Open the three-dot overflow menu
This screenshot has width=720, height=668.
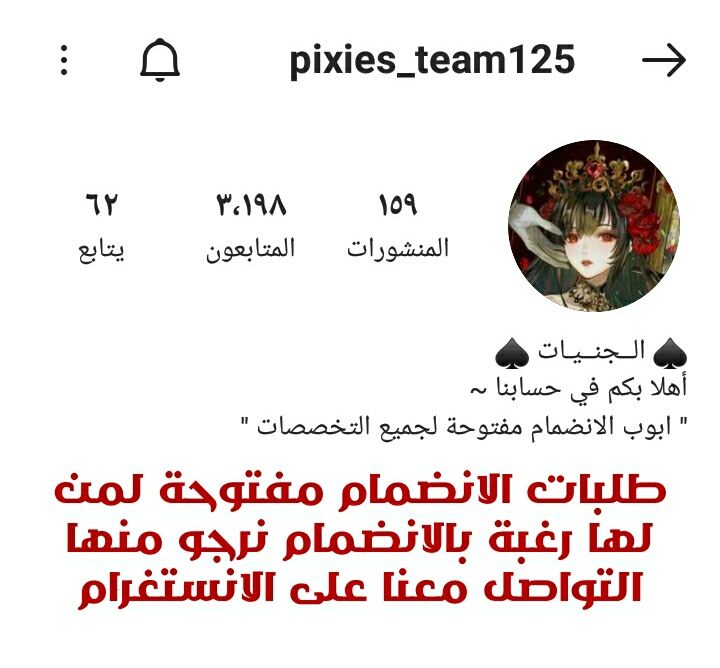pyautogui.click(x=64, y=62)
